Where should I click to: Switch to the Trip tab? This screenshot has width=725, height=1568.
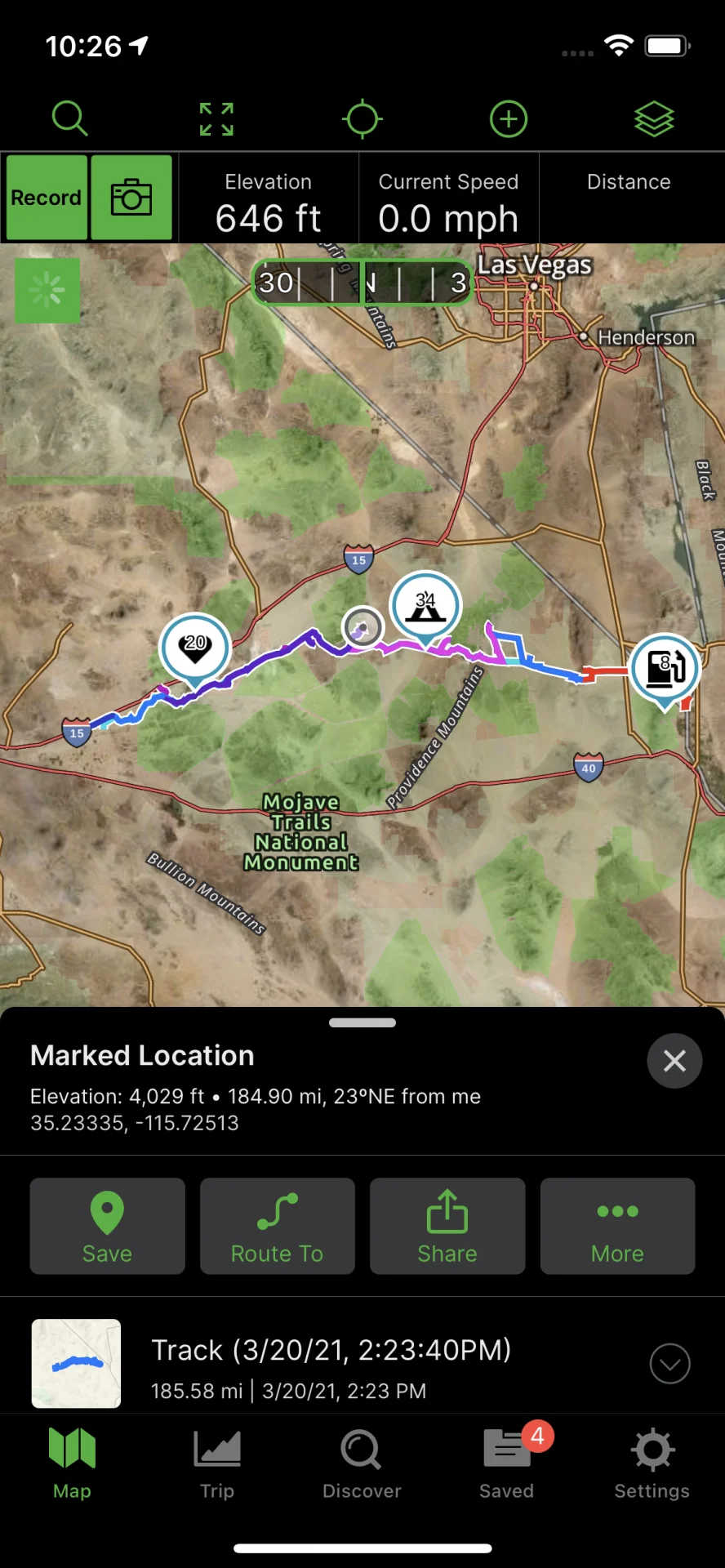[x=217, y=1464]
